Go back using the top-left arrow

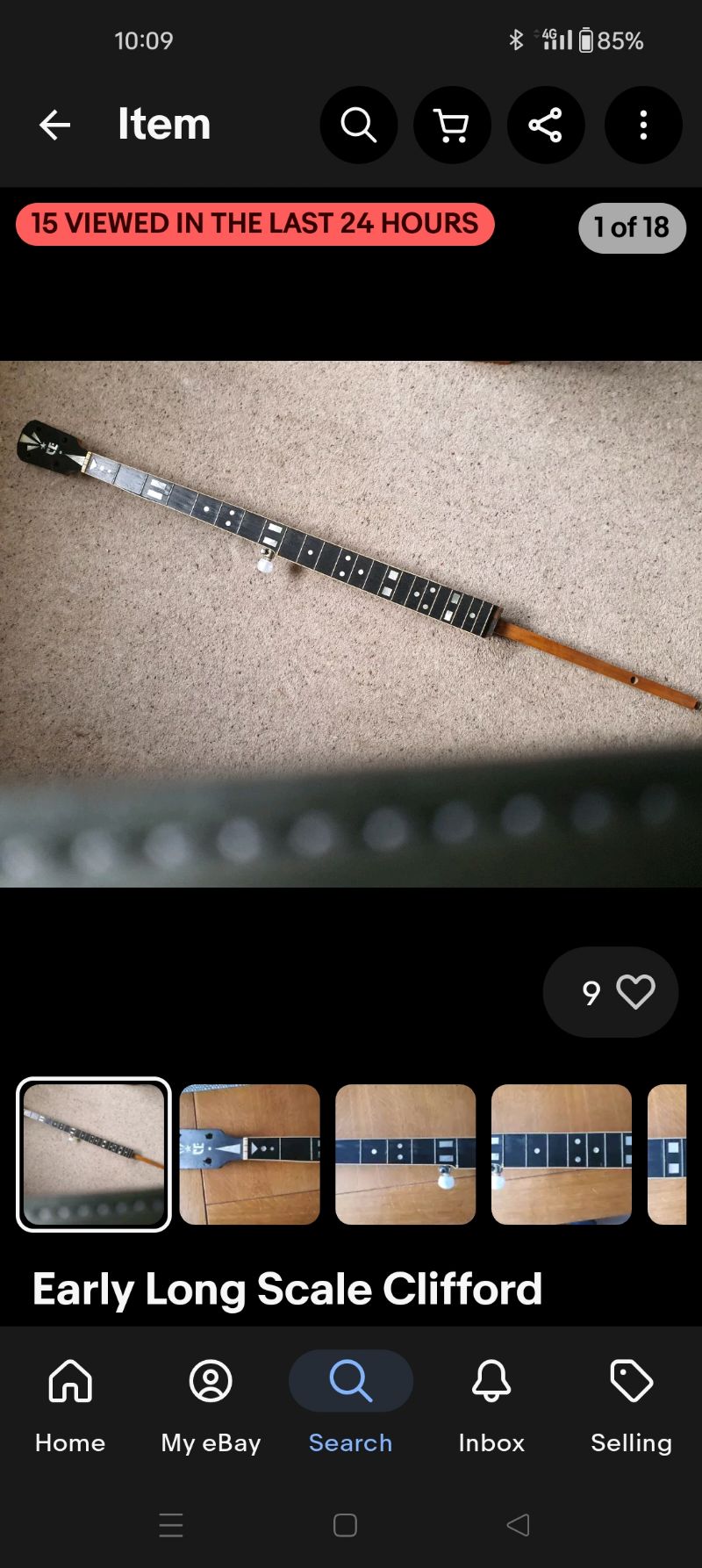[x=54, y=125]
